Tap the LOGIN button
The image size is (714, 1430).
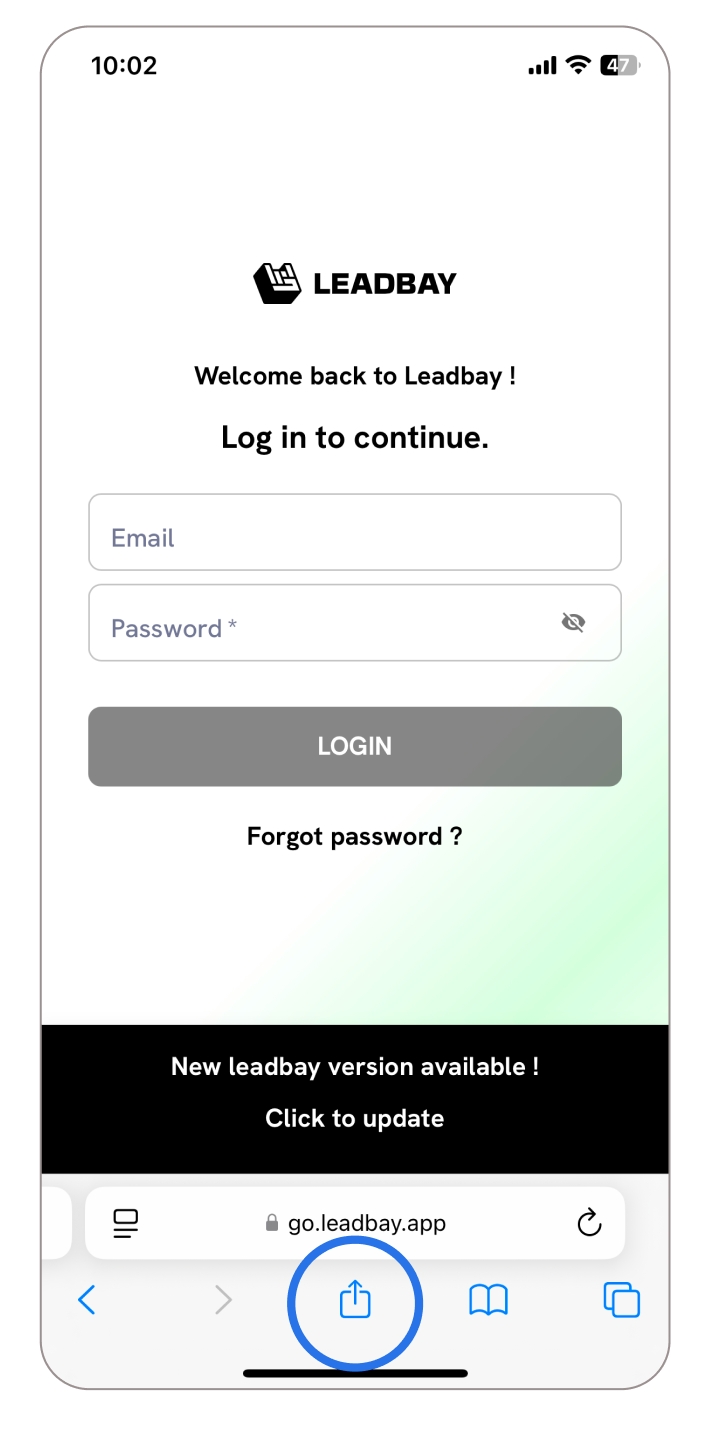tap(354, 746)
